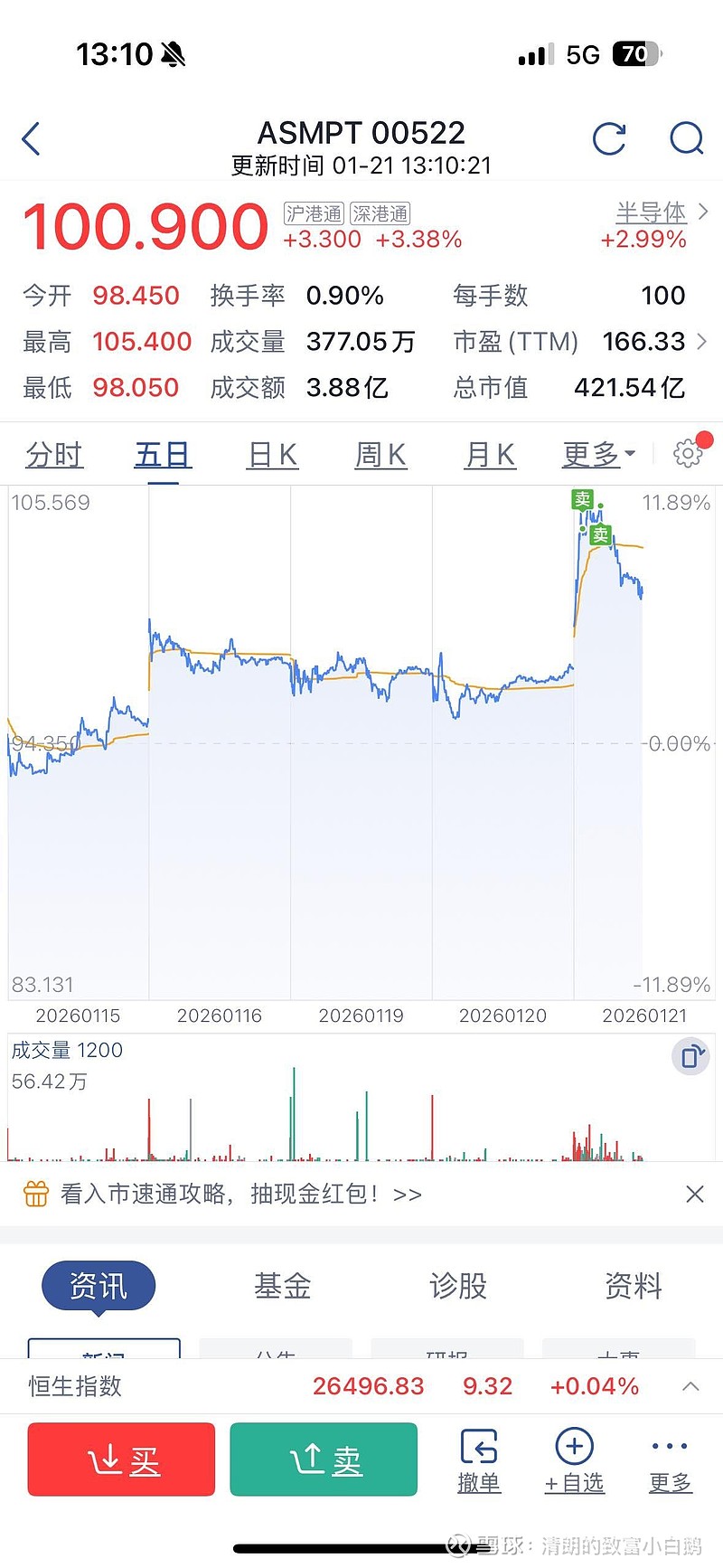The width and height of the screenshot is (723, 1568).
Task: Click the gift icon in the promo banner
Action: coord(35,1194)
